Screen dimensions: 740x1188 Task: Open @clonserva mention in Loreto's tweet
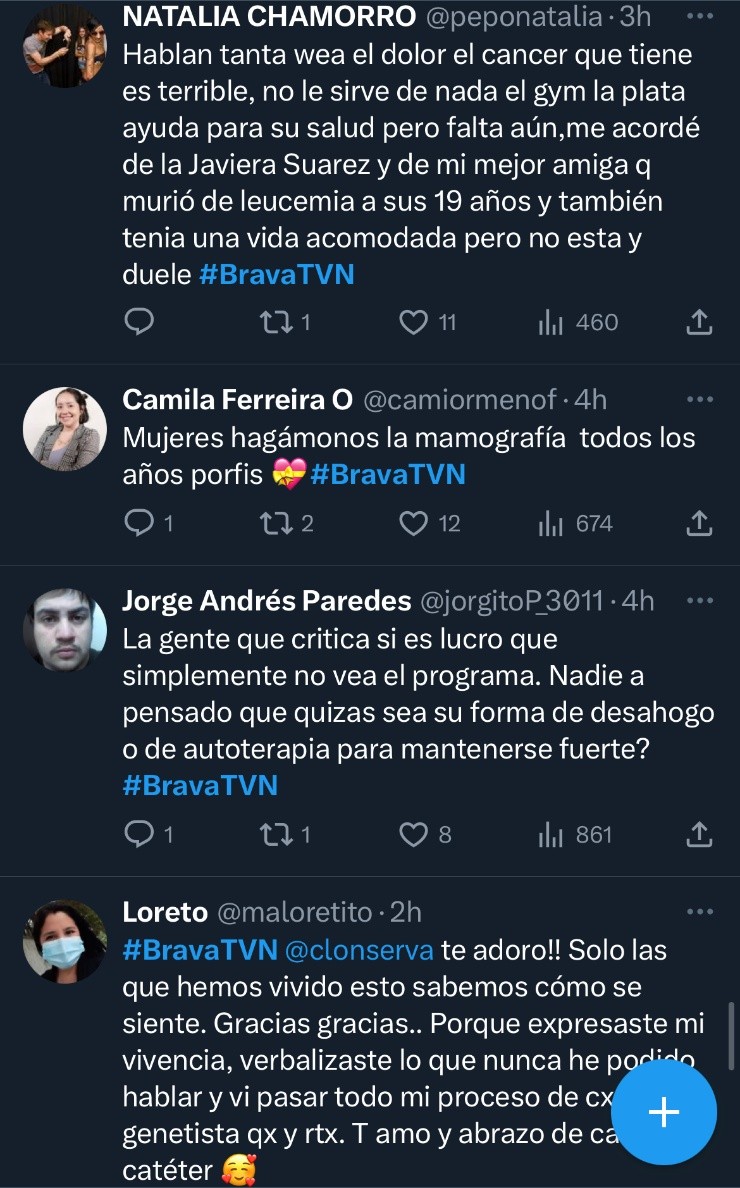(x=359, y=949)
